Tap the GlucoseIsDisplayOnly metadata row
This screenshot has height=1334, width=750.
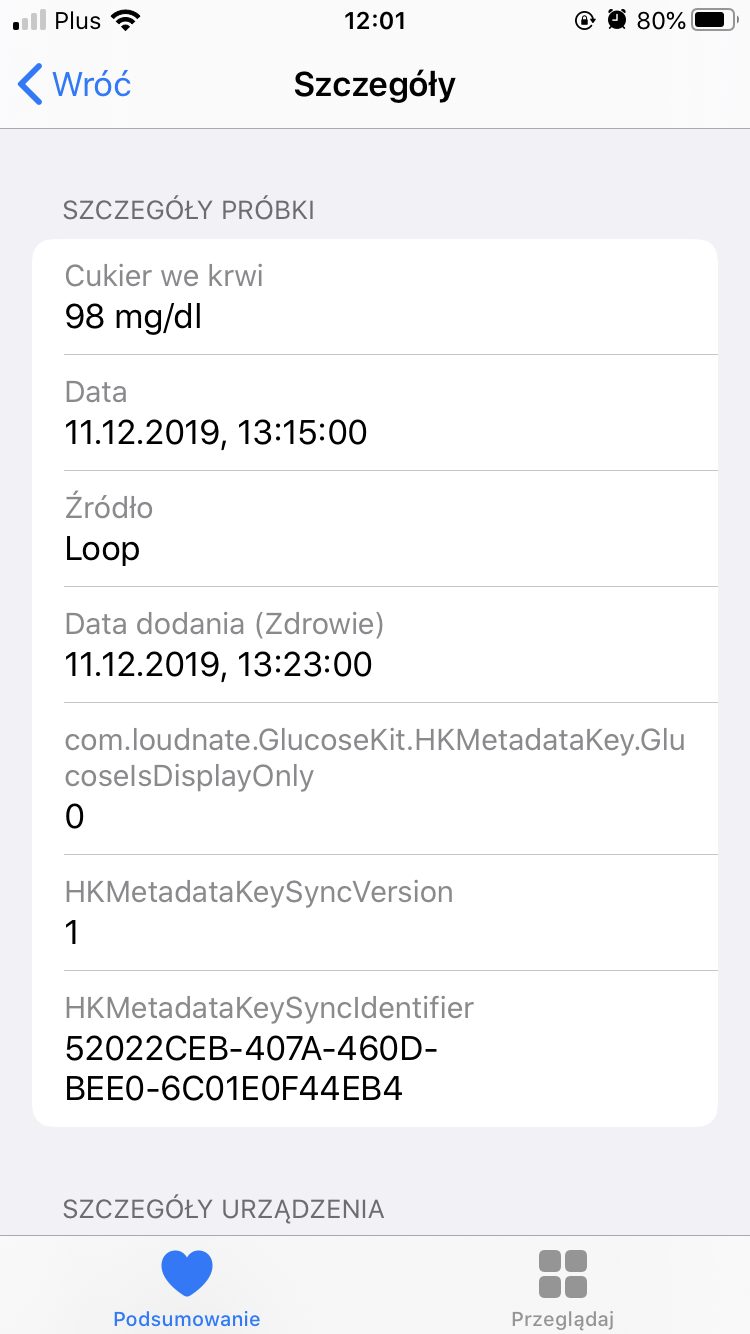(x=375, y=778)
